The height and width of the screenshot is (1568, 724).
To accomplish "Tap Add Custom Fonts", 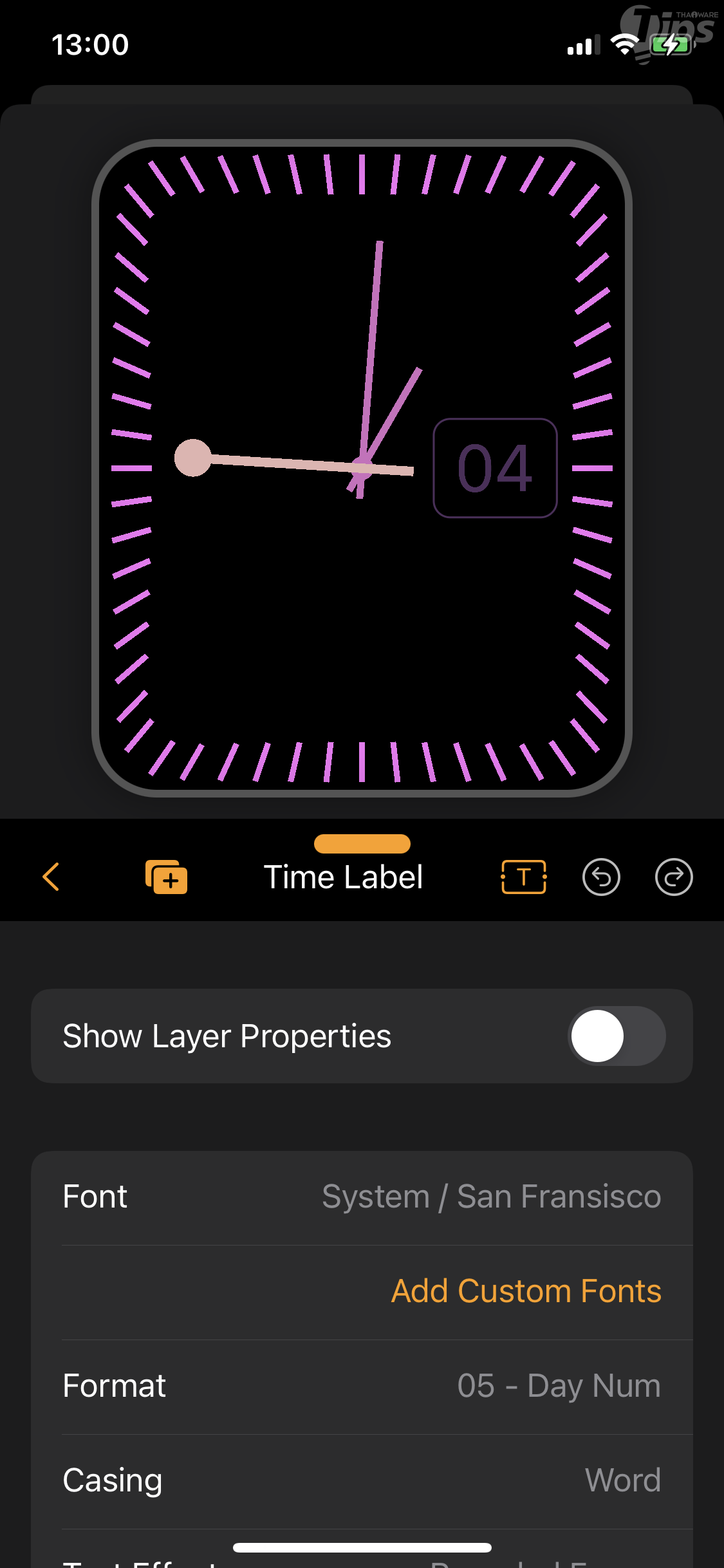I will coord(526,1291).
